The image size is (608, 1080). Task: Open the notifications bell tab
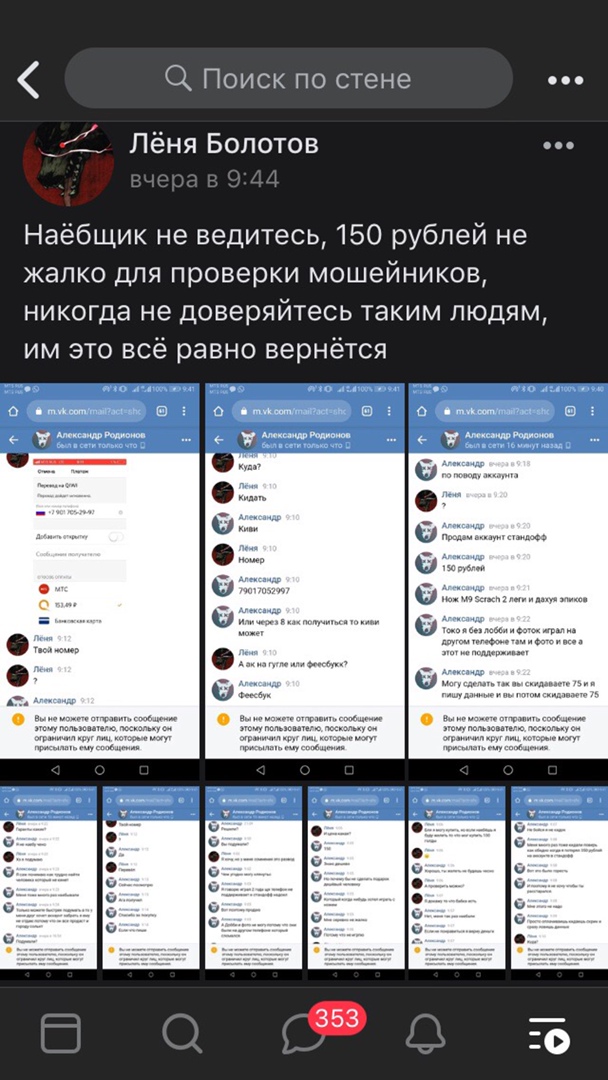425,1032
